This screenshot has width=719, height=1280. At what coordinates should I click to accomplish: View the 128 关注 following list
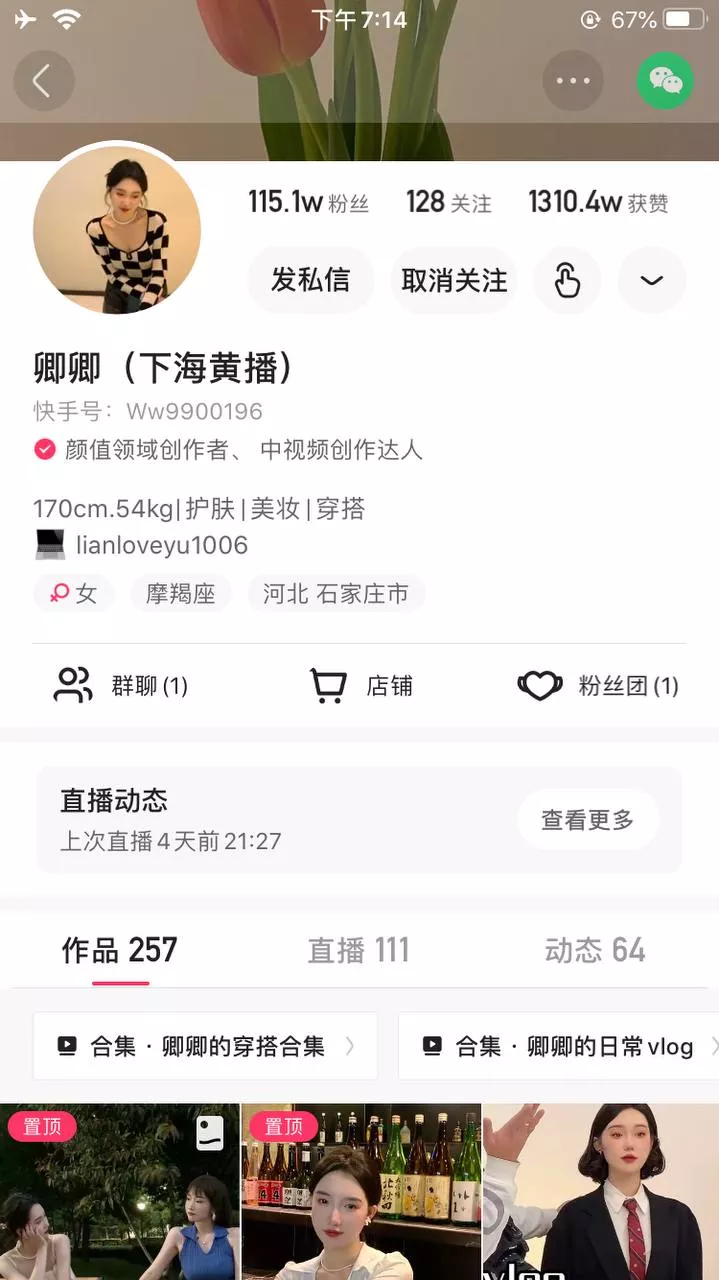448,203
